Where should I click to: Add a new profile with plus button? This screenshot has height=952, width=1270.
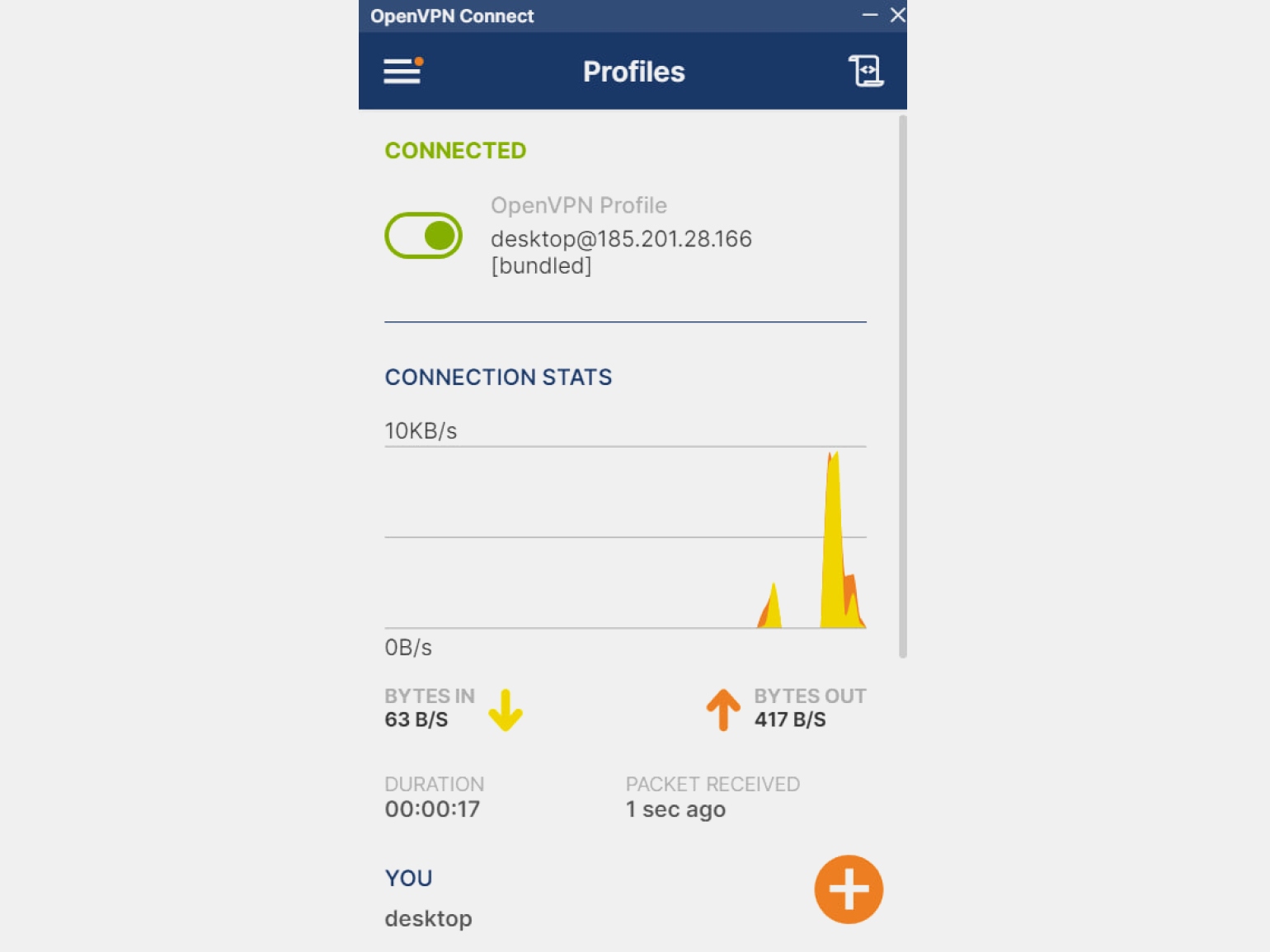tap(849, 889)
